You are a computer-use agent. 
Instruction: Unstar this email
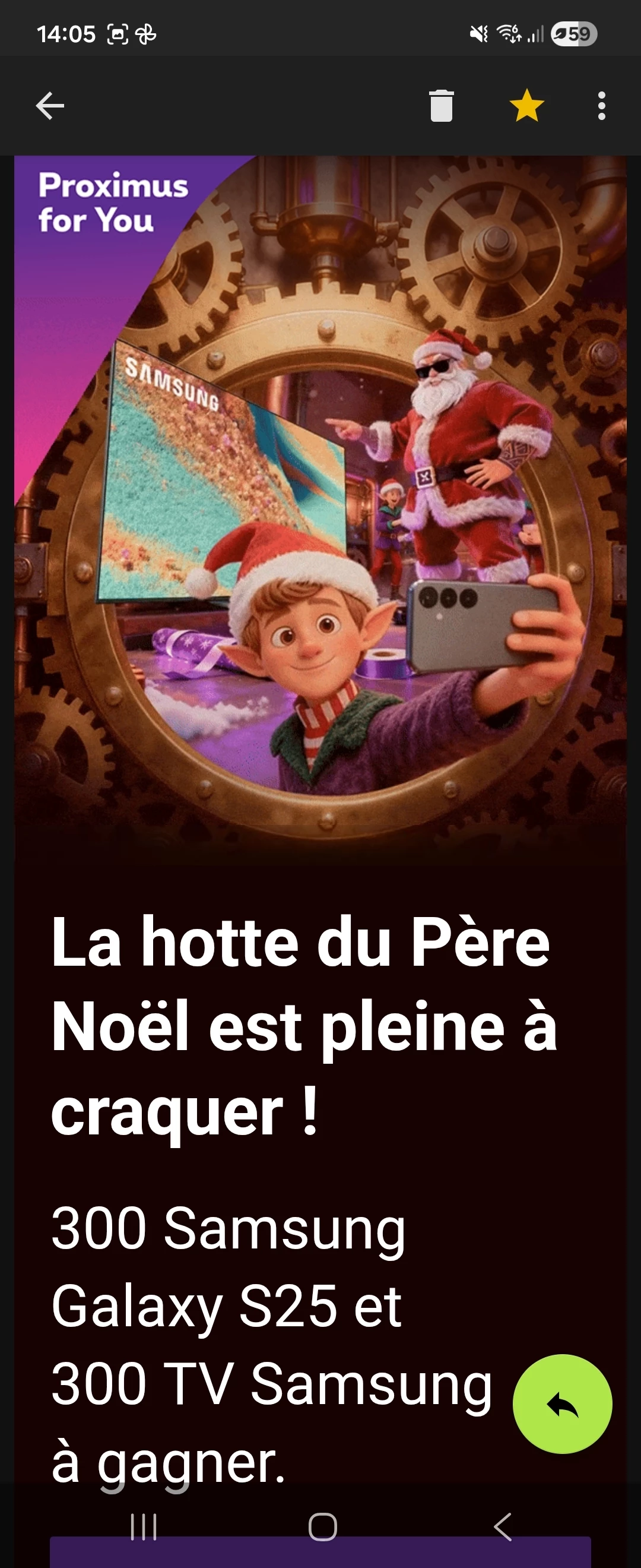click(x=526, y=105)
